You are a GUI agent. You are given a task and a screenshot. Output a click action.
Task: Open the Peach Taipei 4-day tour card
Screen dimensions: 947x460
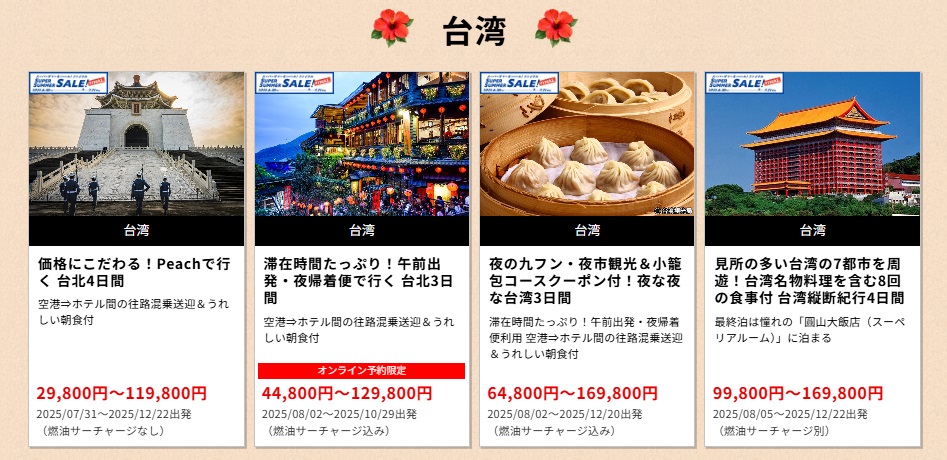coord(136,280)
